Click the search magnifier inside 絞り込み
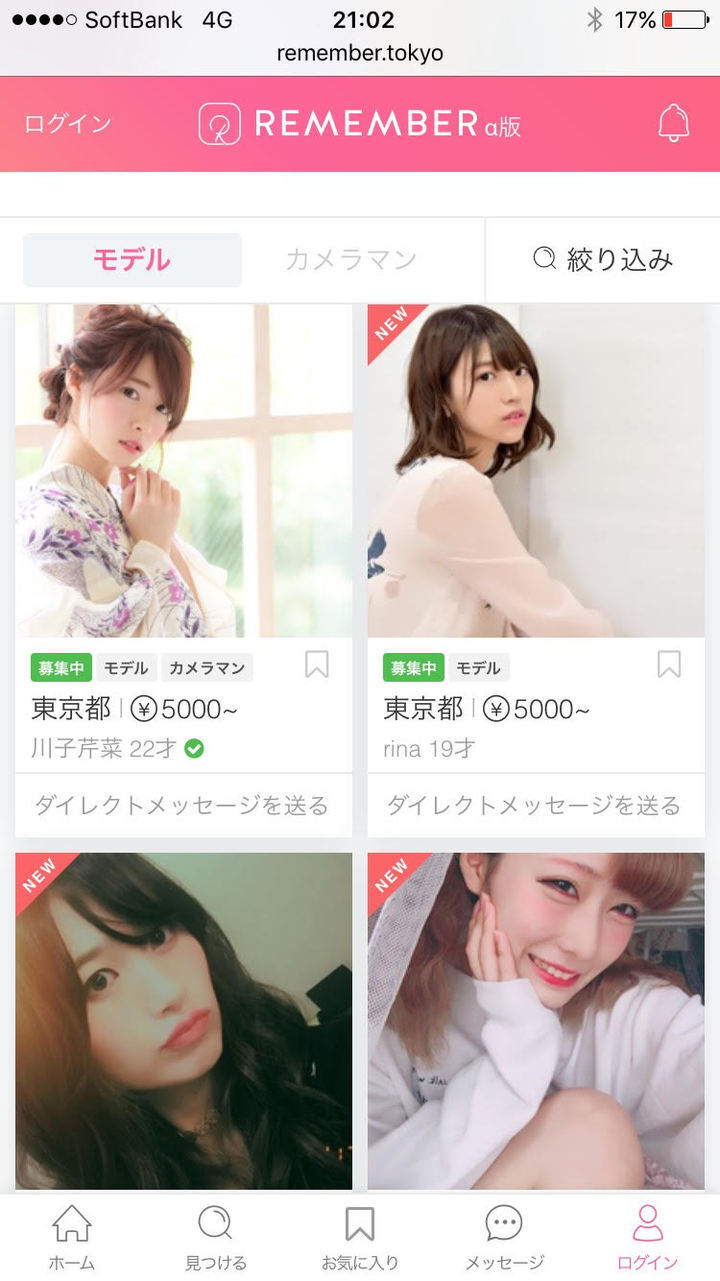Image resolution: width=720 pixels, height=1281 pixels. tap(543, 258)
